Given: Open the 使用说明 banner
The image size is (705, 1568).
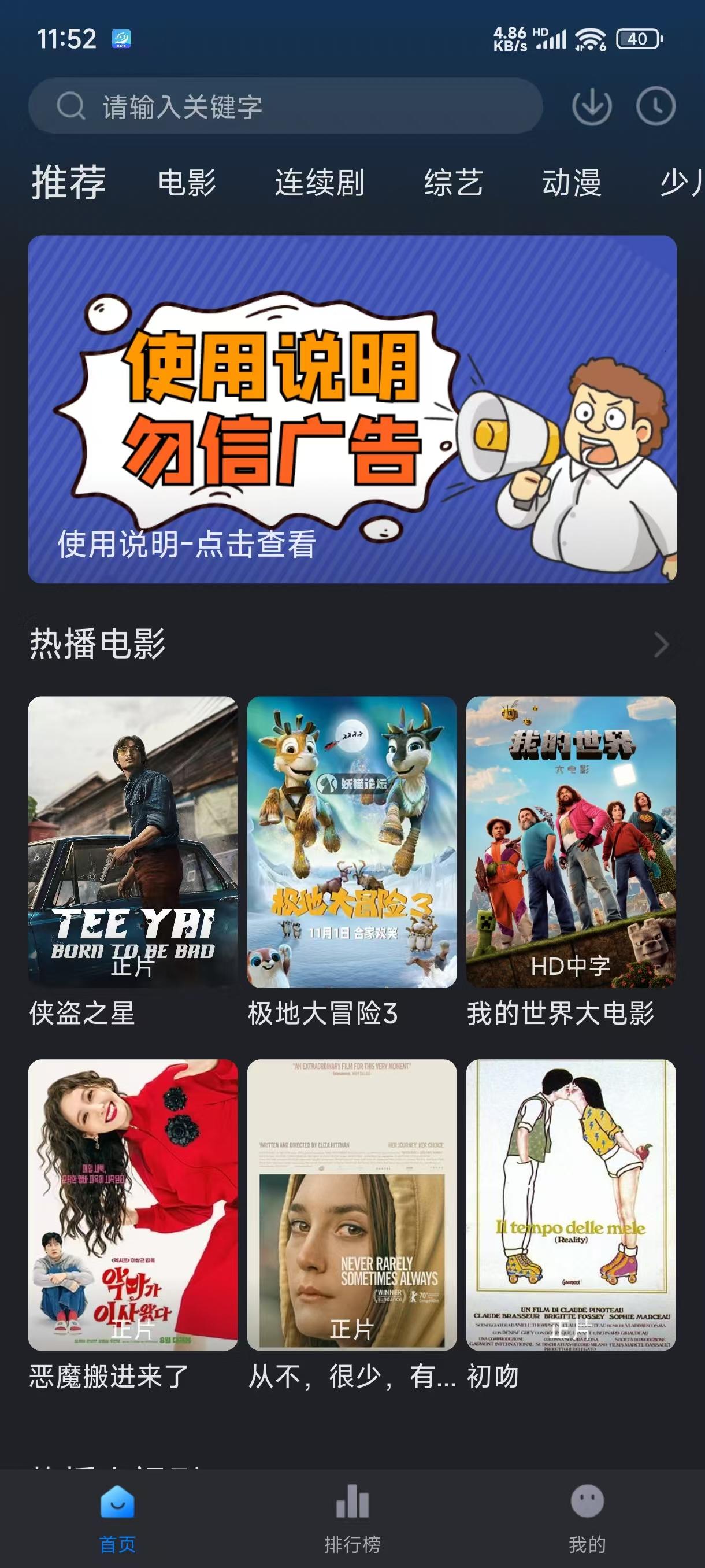Looking at the screenshot, I should coord(352,409).
